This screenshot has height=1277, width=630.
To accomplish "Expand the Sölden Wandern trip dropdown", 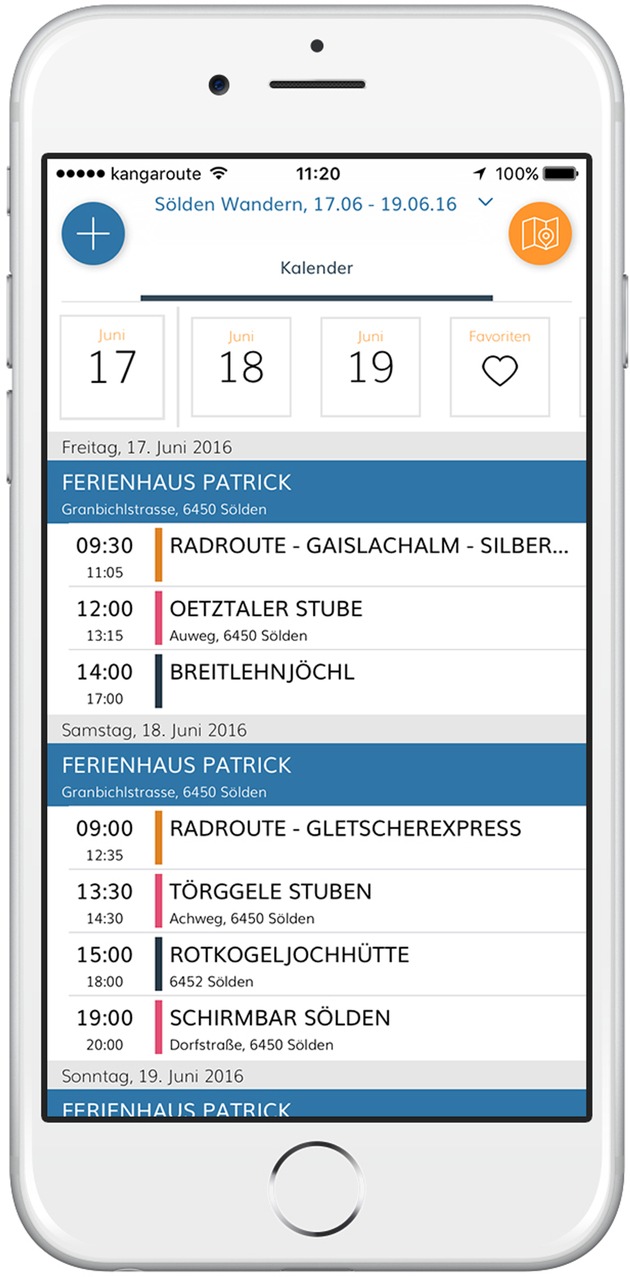I will (486, 203).
